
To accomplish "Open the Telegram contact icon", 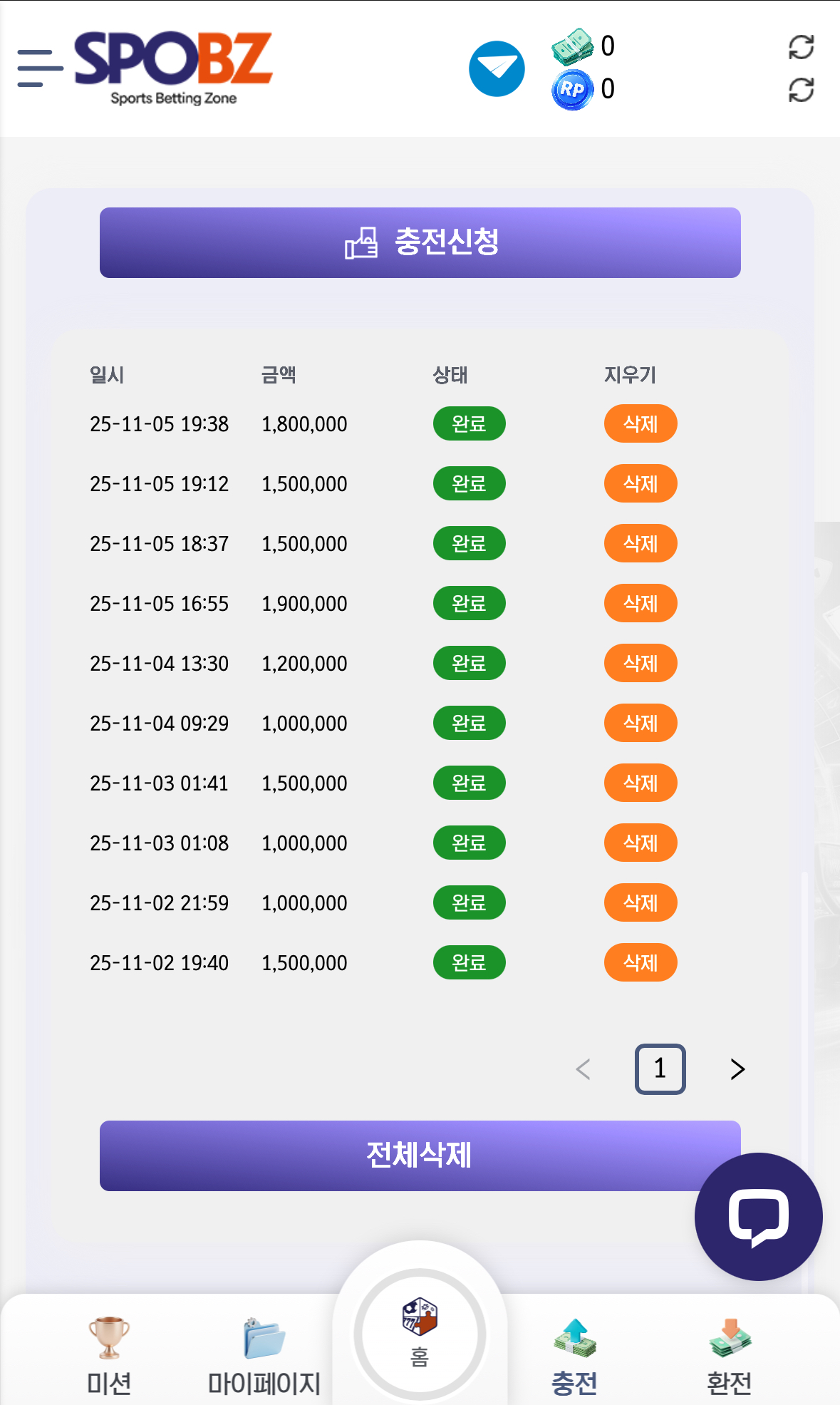I will (x=497, y=69).
